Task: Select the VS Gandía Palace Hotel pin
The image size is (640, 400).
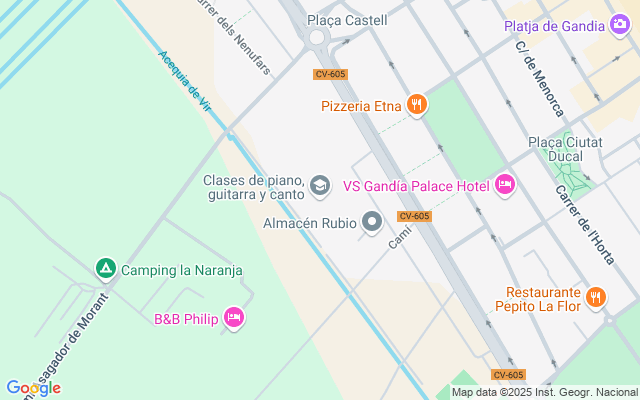Action: pyautogui.click(x=505, y=184)
